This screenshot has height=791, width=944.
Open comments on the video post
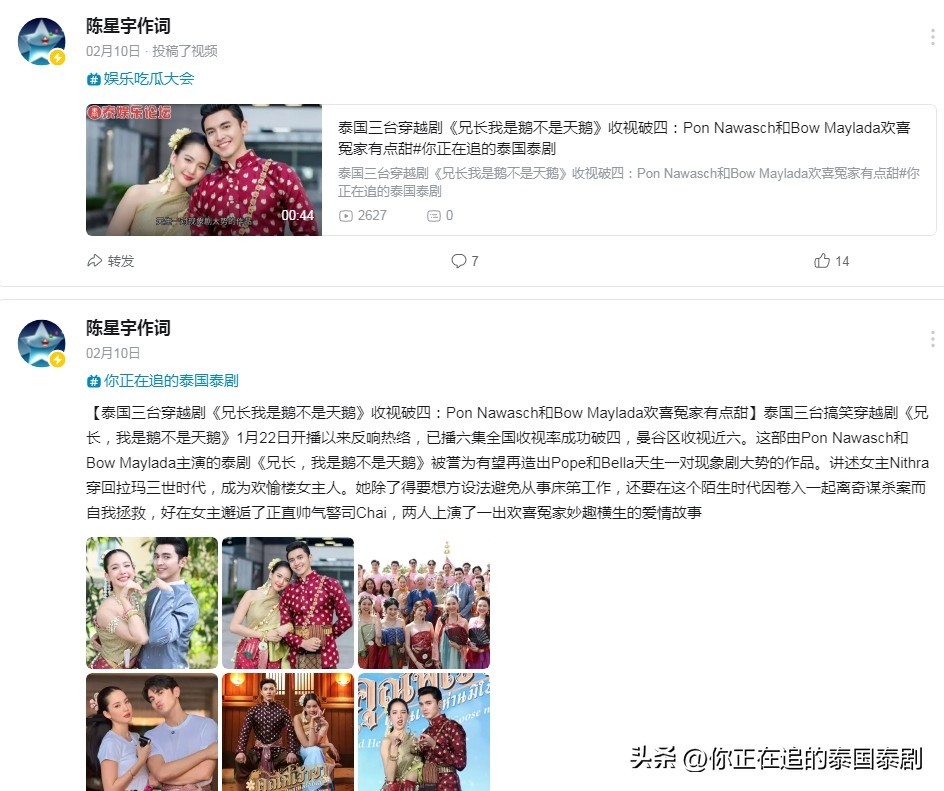click(465, 261)
